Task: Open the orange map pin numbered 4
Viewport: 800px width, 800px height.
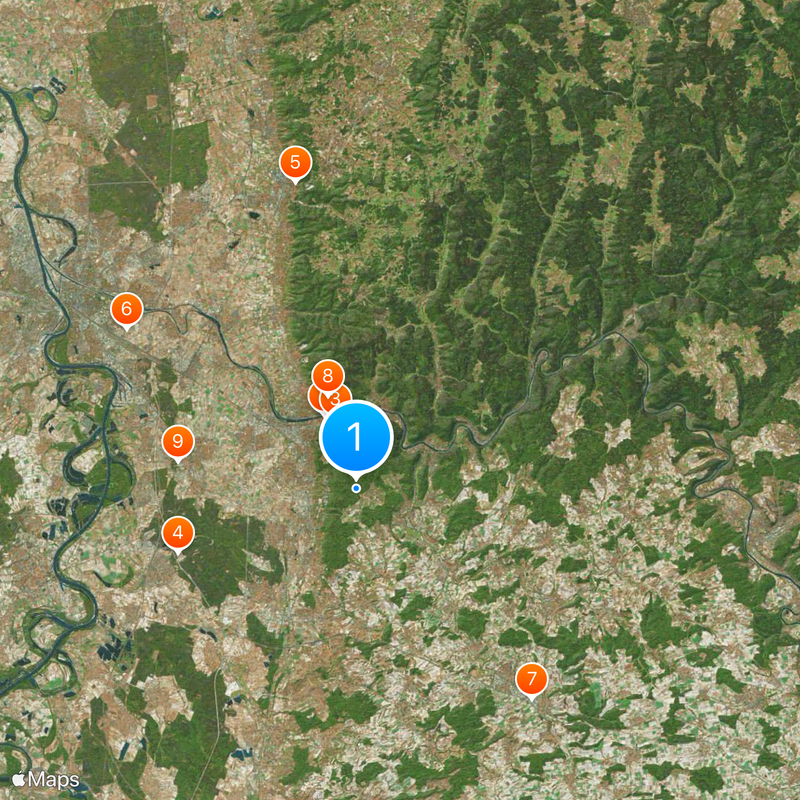Action: 178,531
